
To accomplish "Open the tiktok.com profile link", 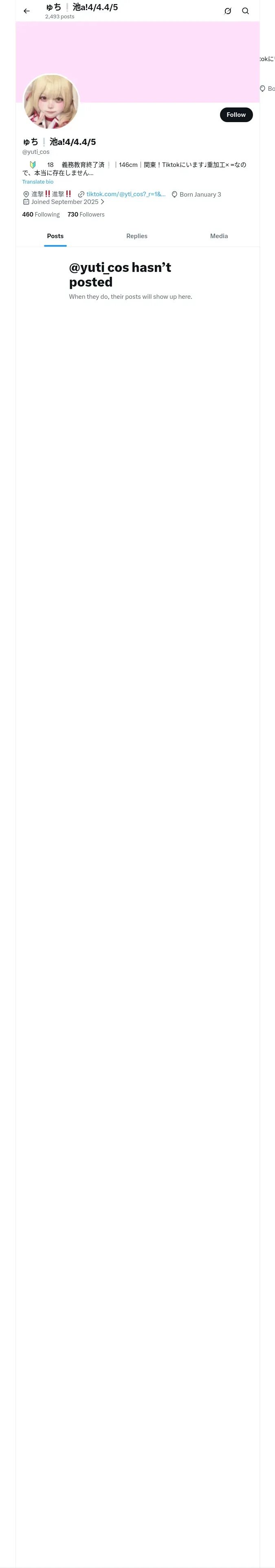I will (125, 194).
